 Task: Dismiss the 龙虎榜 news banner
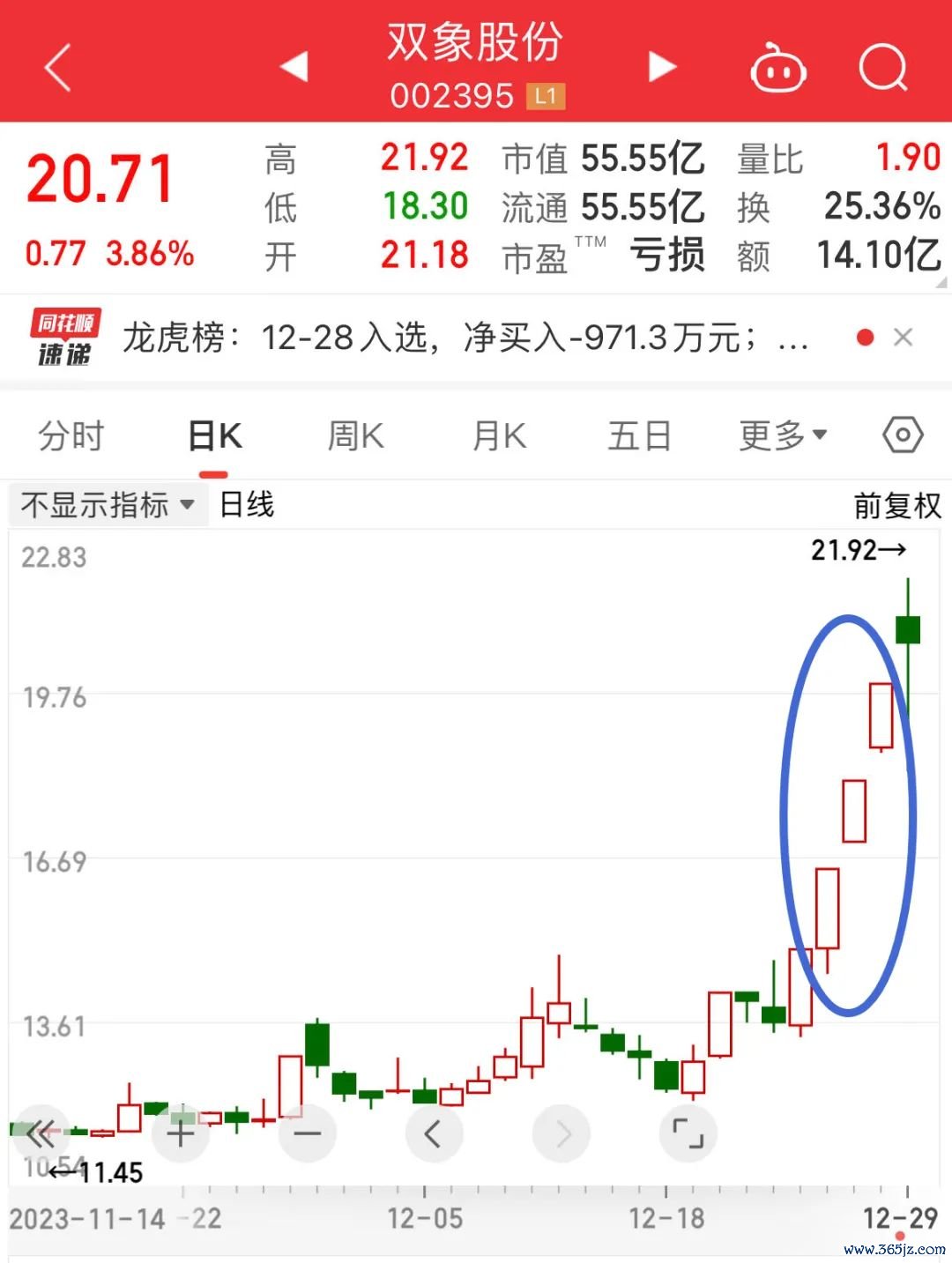tap(903, 338)
